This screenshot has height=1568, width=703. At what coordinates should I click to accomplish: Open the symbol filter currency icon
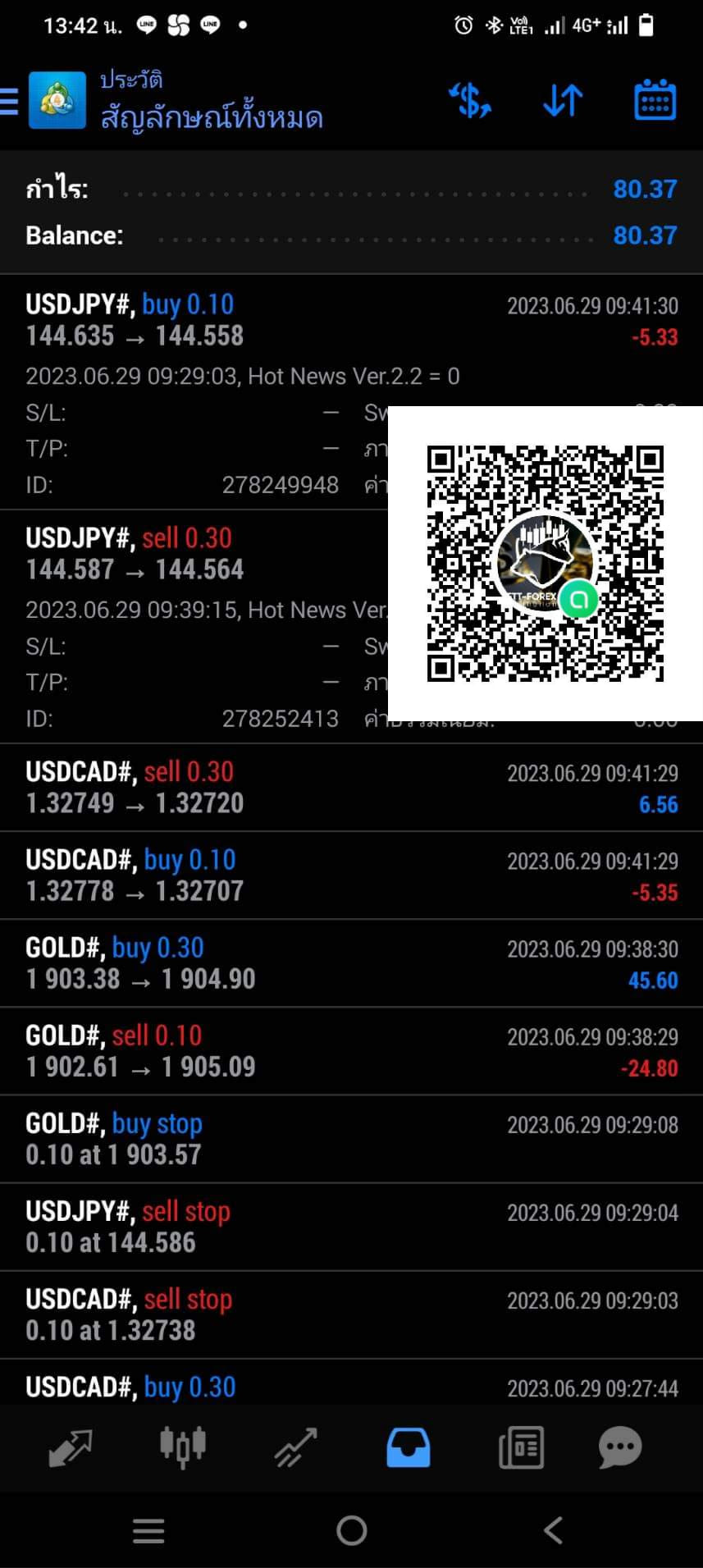click(470, 101)
